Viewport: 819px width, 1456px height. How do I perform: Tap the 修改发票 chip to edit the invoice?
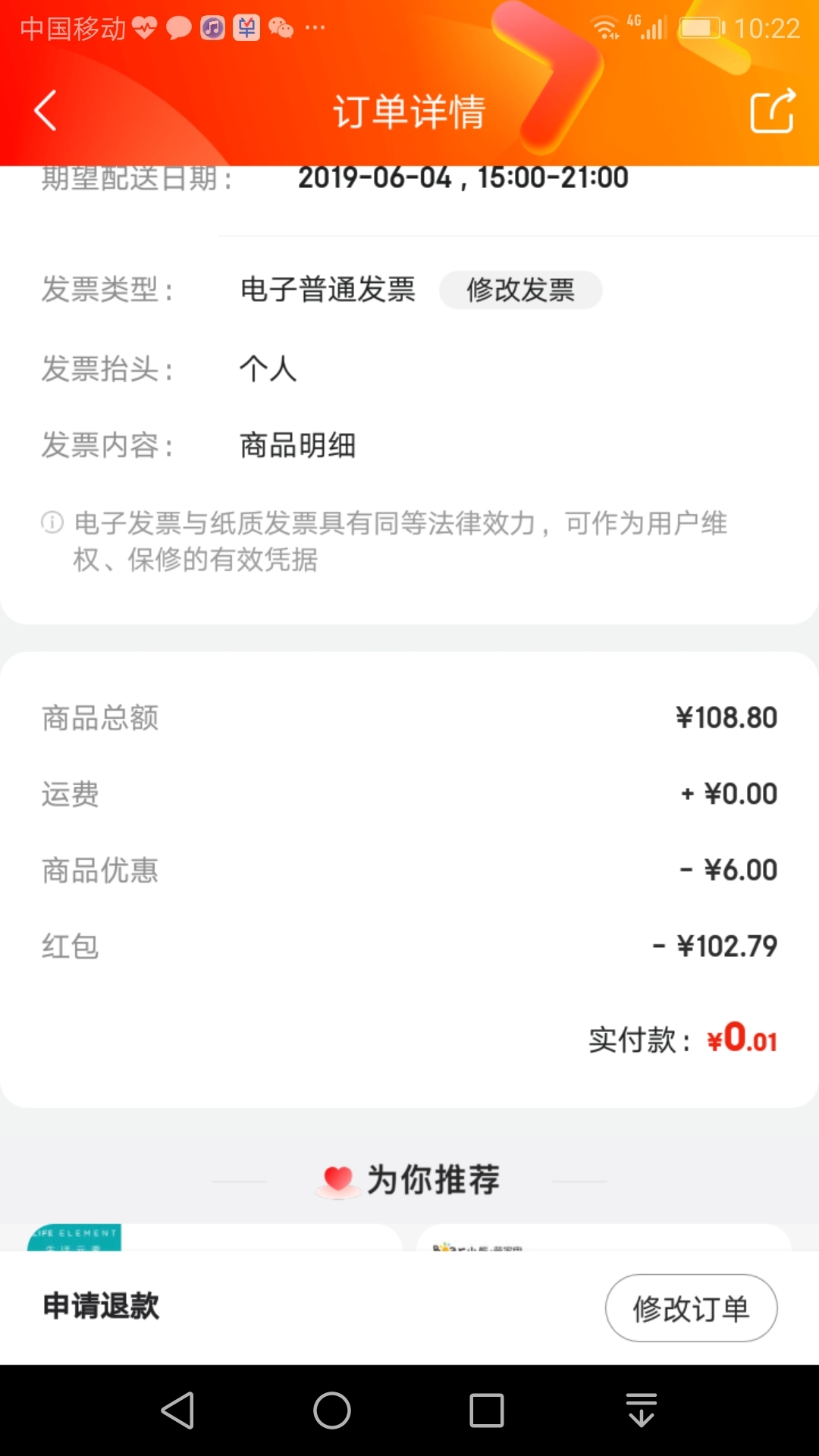pyautogui.click(x=520, y=290)
